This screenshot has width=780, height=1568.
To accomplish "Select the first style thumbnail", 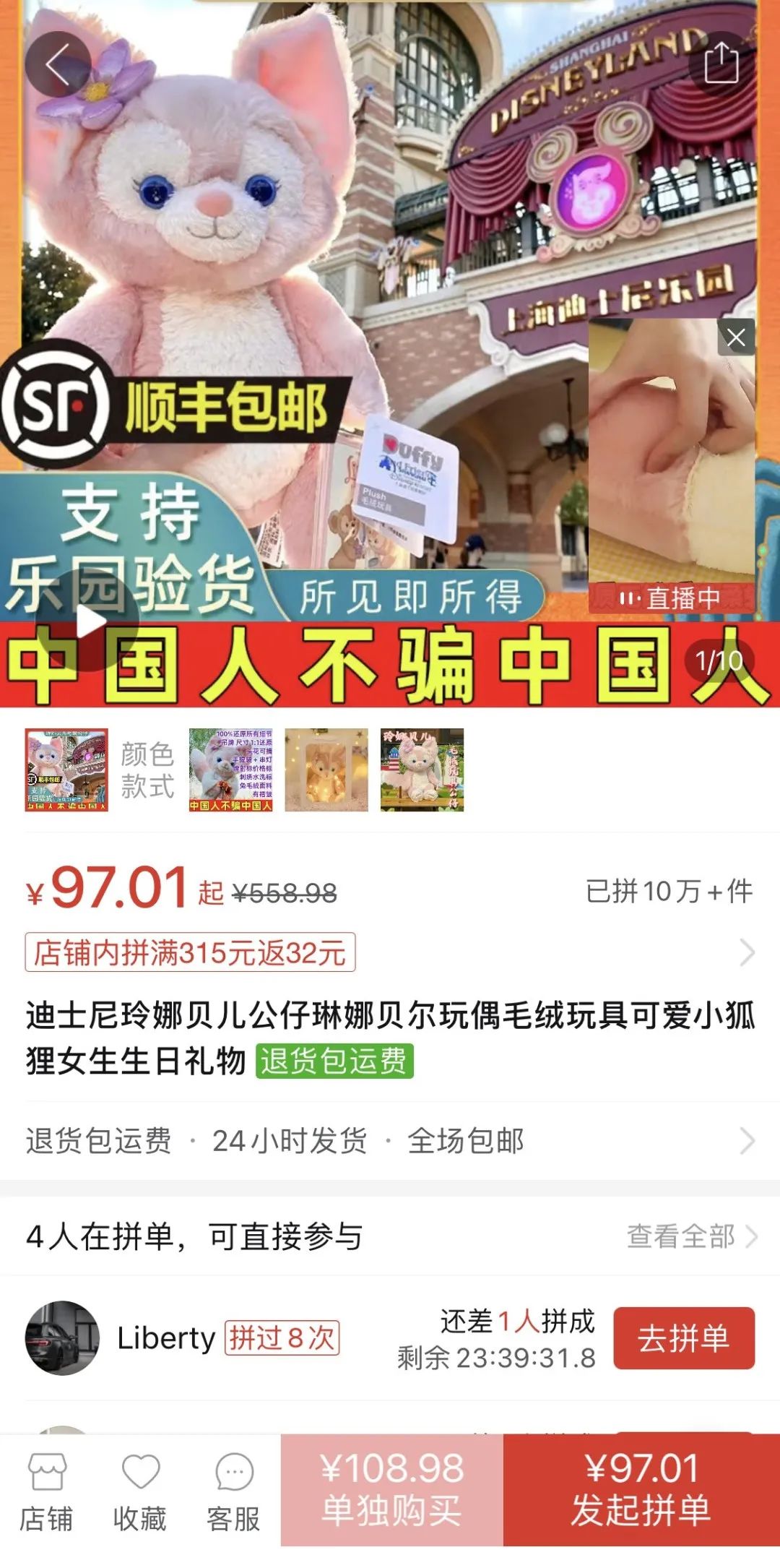I will point(66,770).
